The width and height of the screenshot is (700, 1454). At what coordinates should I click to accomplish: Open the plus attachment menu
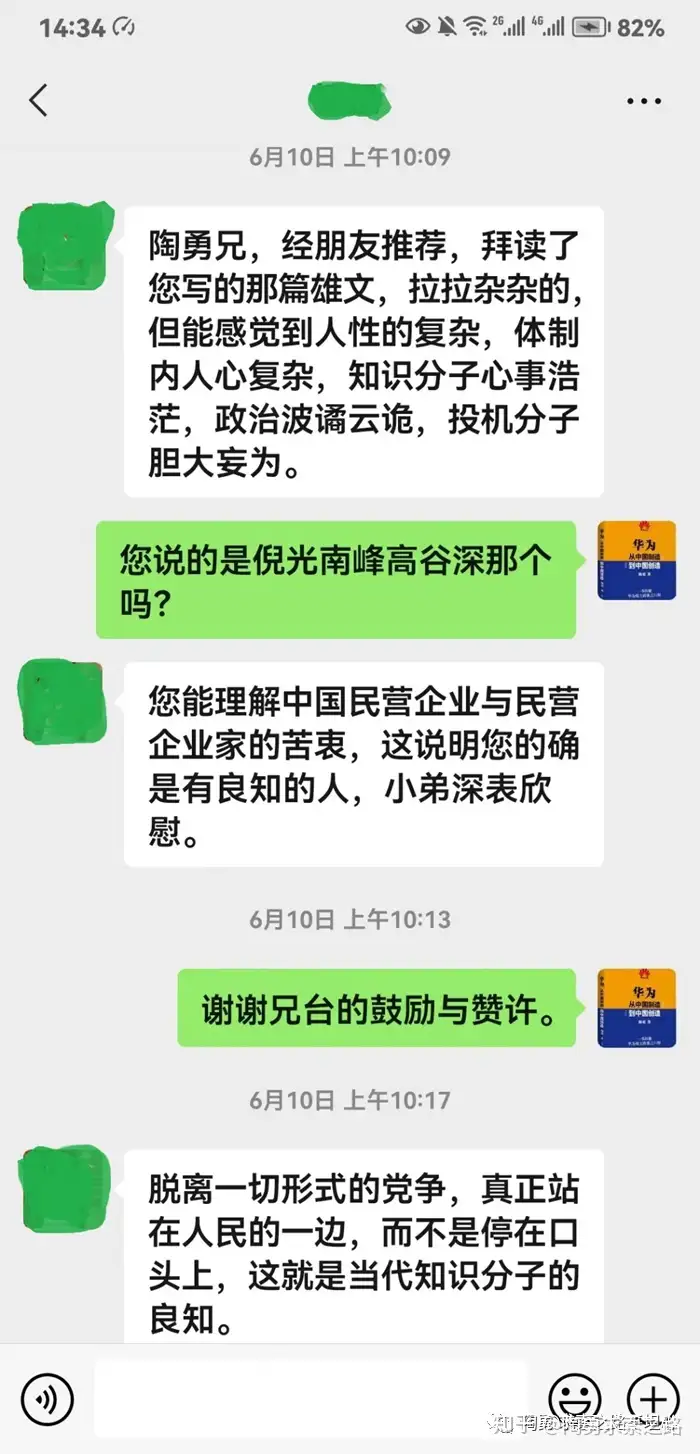click(652, 1397)
